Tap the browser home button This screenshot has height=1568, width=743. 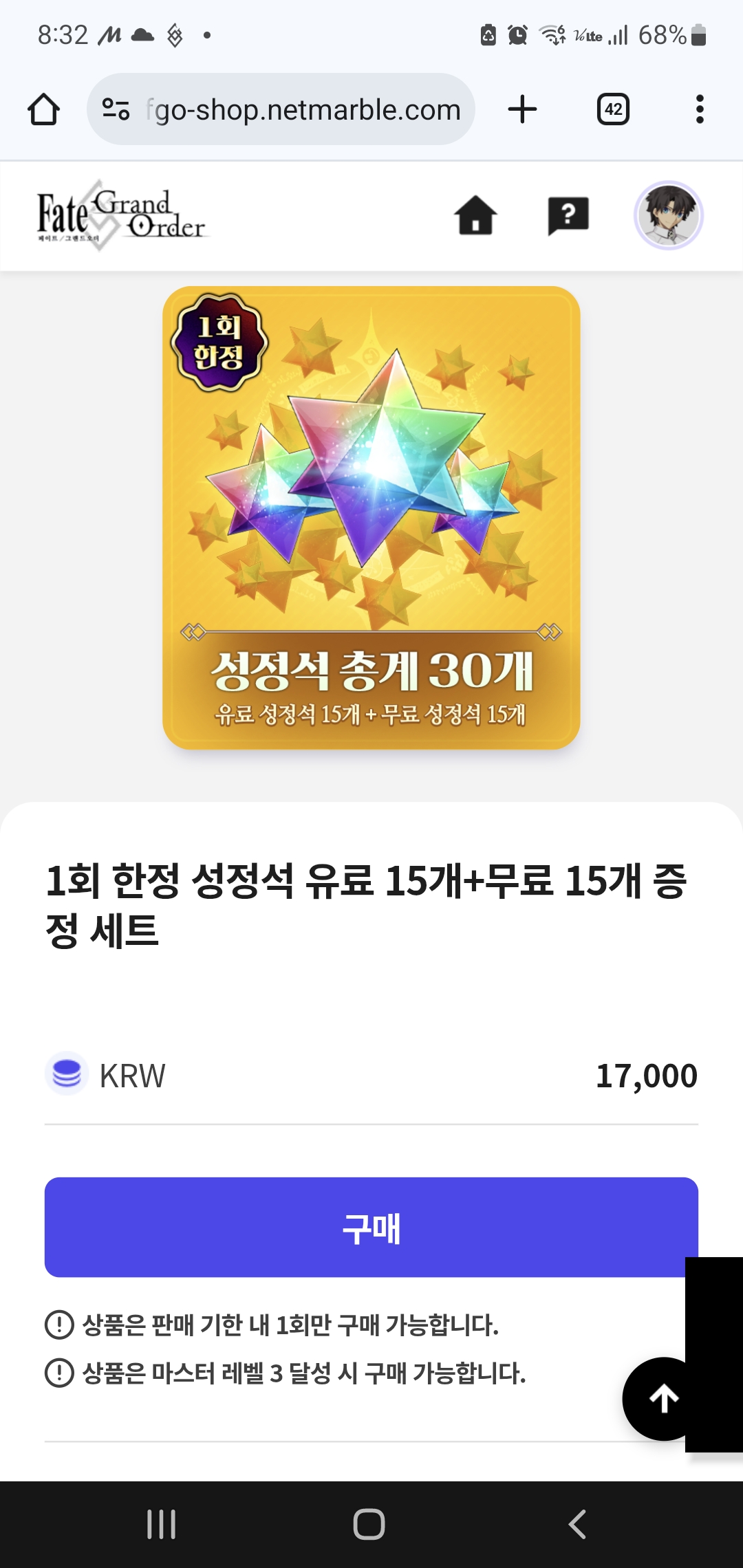coord(43,109)
